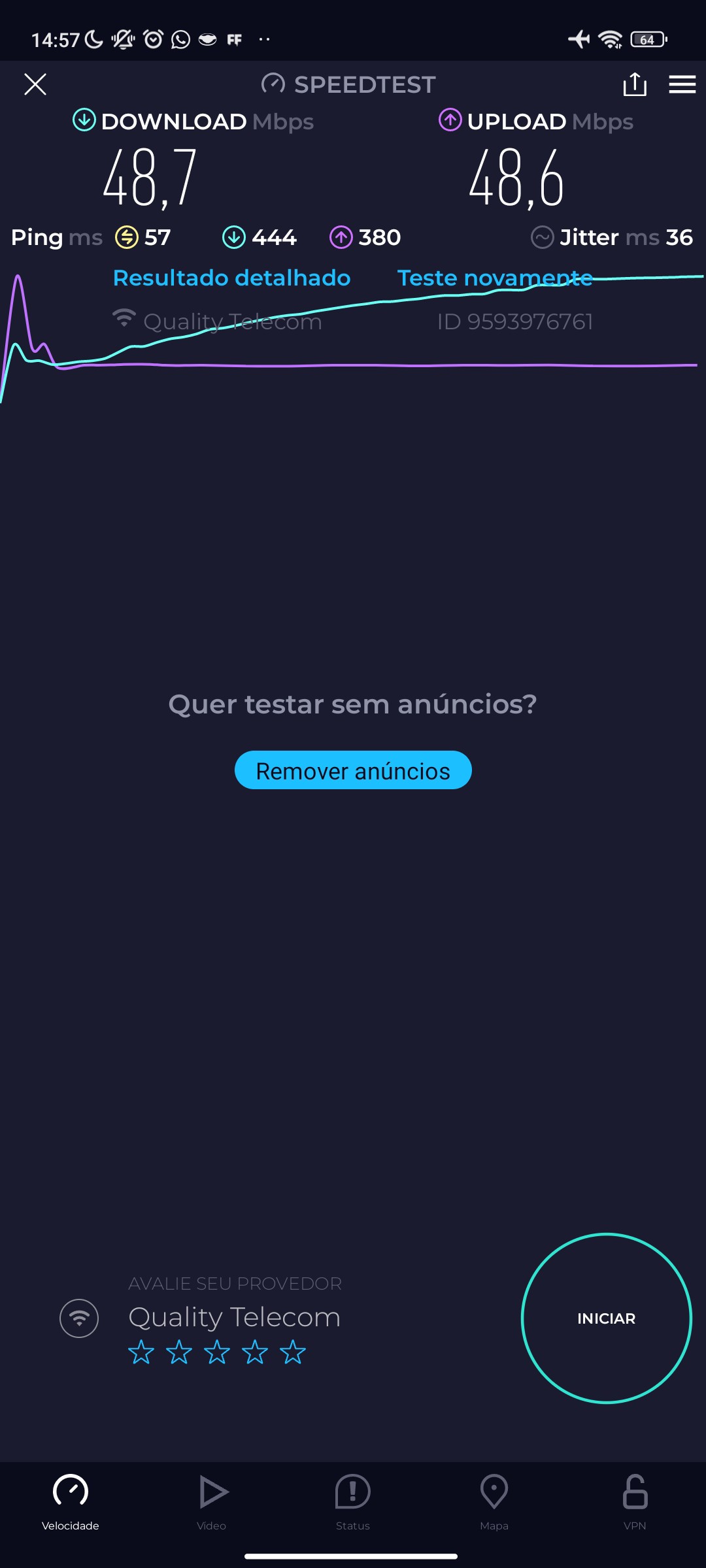Open Resultado detalhado
This screenshot has height=1568, width=706.
click(x=232, y=278)
